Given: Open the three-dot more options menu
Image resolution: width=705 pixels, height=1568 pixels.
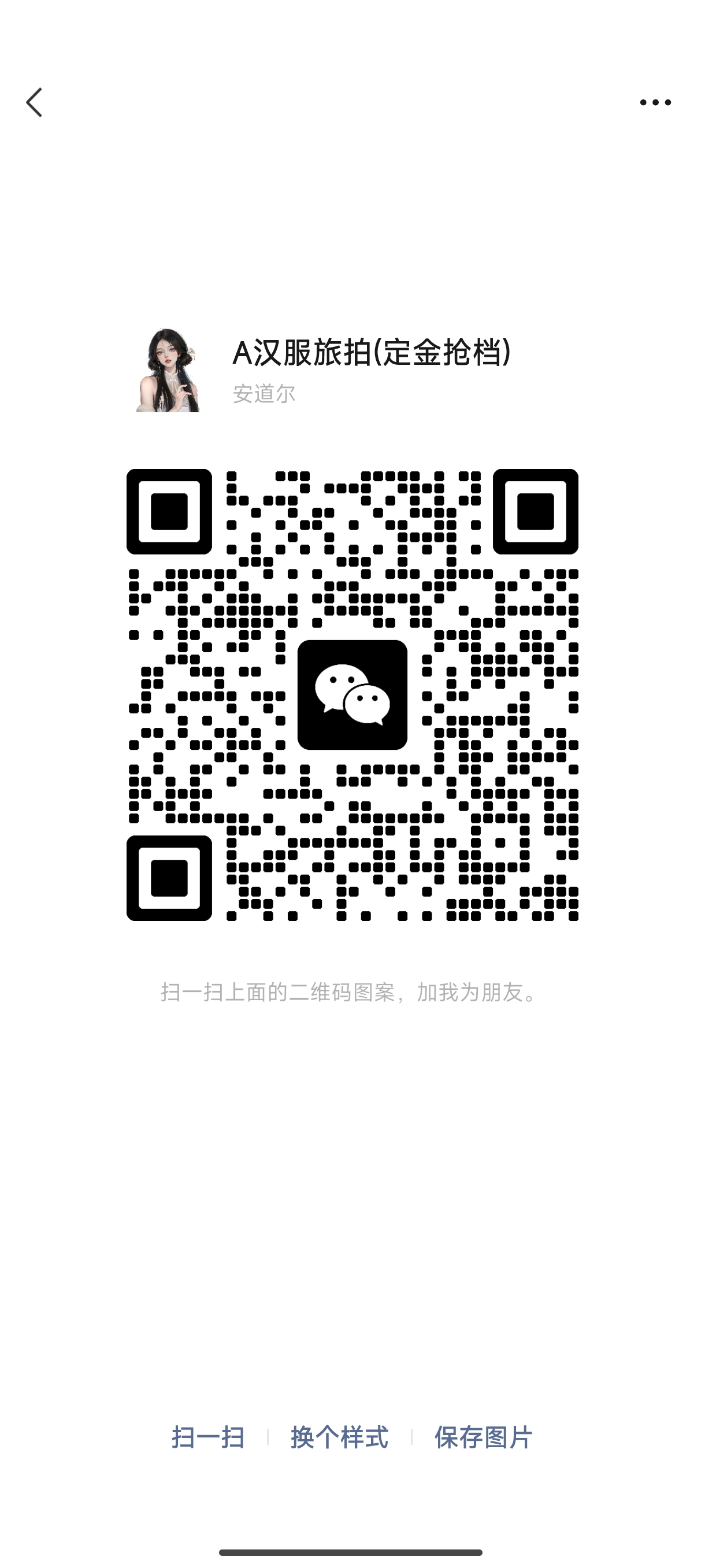Looking at the screenshot, I should (x=655, y=102).
